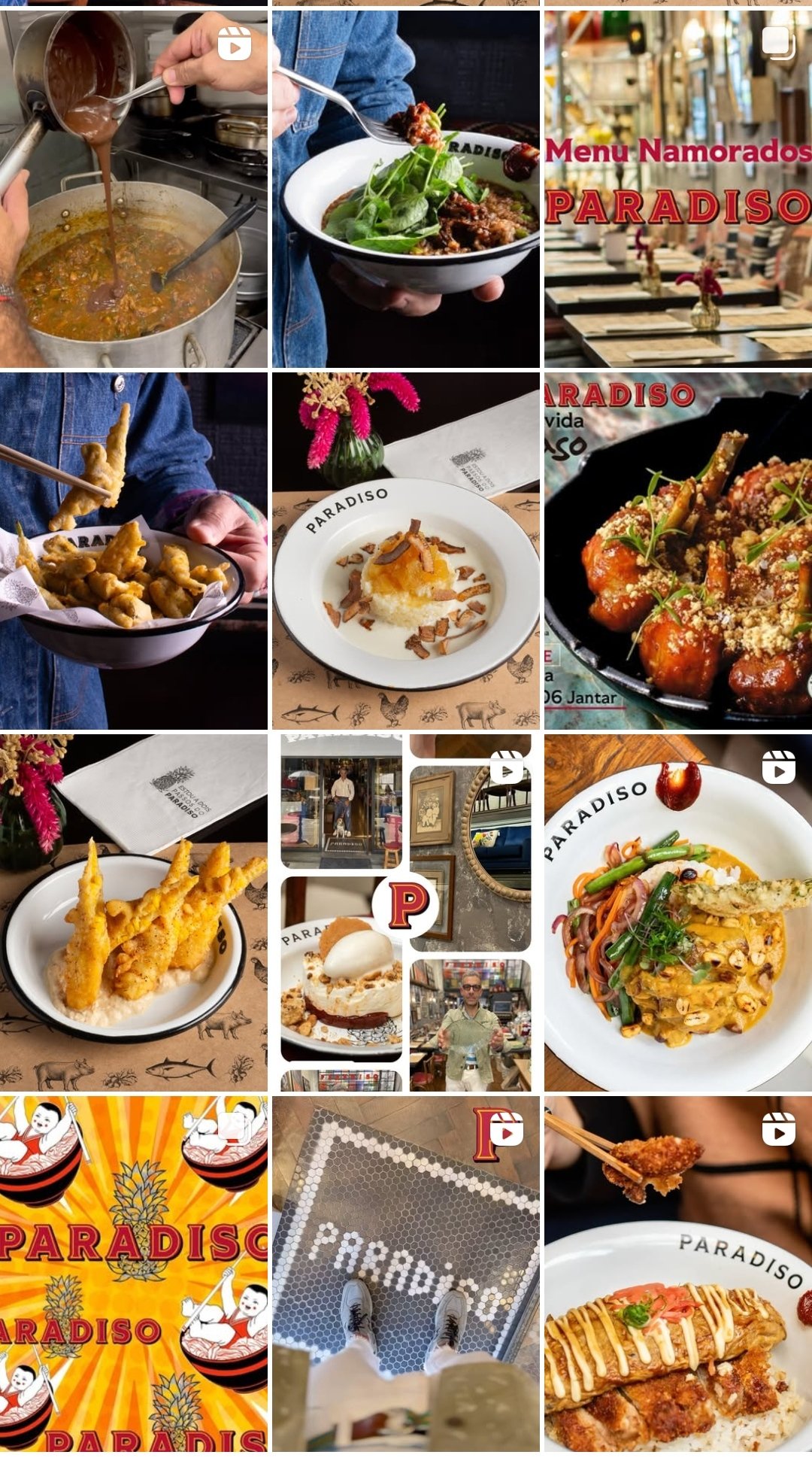Open the reel of Paradiso mosaic floor tiles
812x1476 pixels.
405,1273
